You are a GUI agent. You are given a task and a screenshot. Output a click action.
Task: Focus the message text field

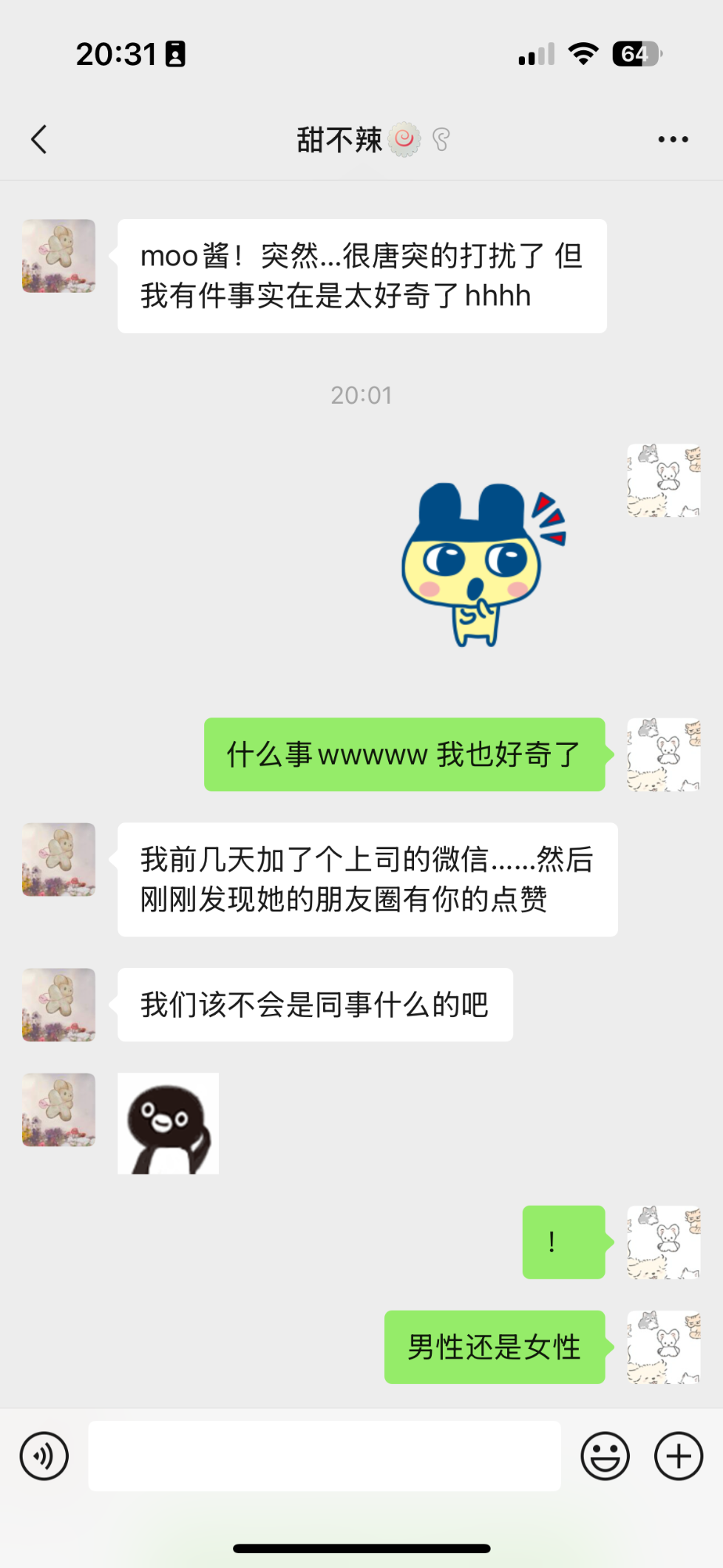pyautogui.click(x=325, y=1456)
